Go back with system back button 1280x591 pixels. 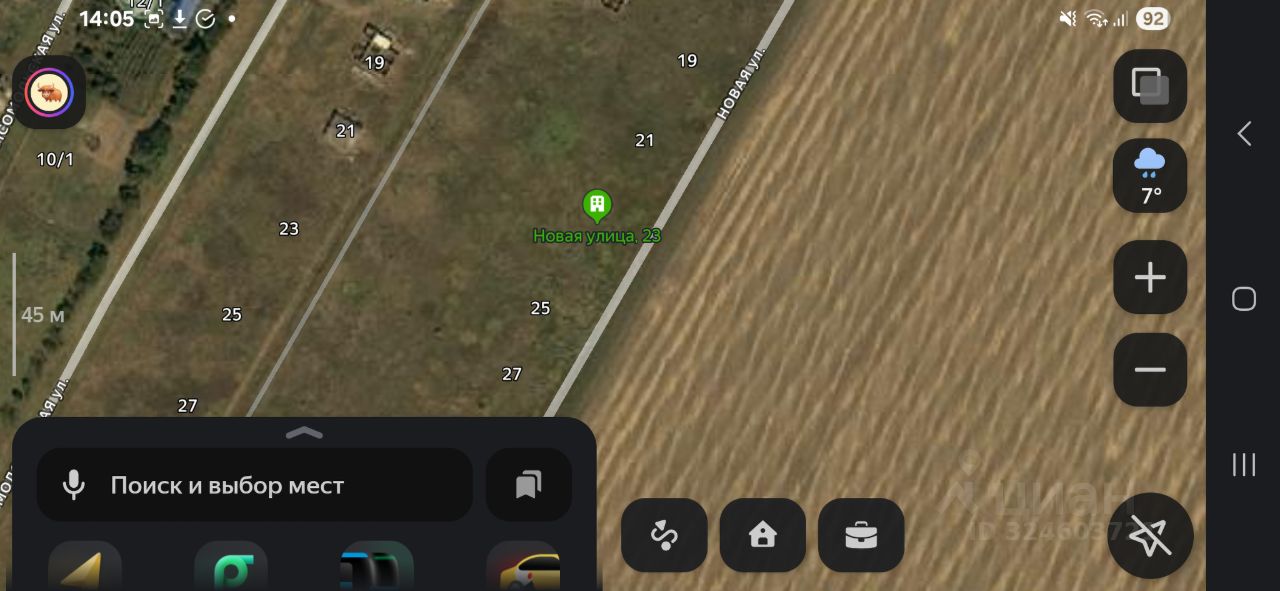(x=1244, y=134)
